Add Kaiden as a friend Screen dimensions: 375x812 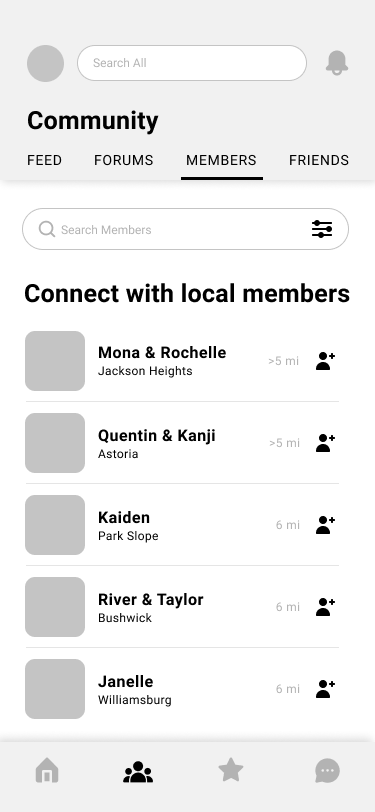click(325, 525)
